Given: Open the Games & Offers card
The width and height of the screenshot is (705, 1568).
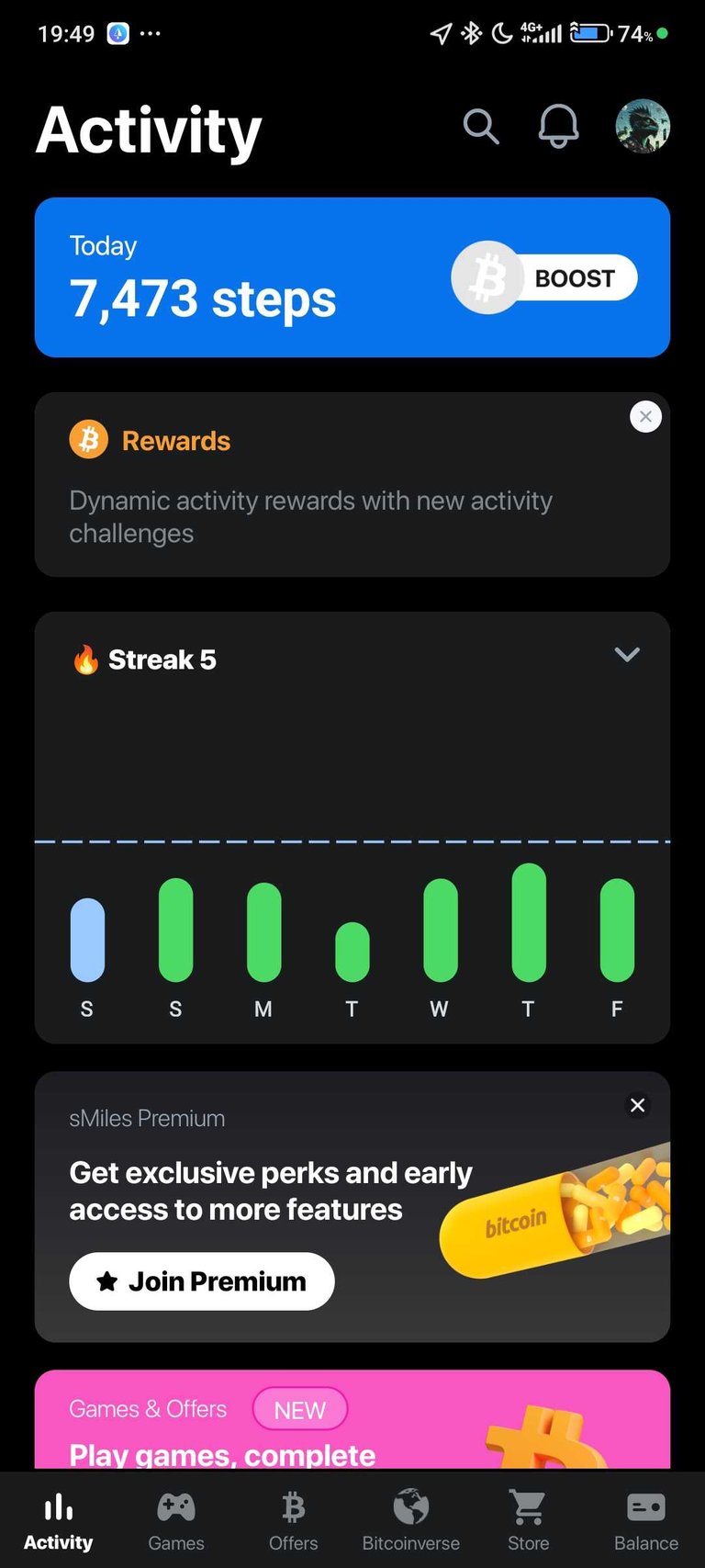Looking at the screenshot, I should (x=352, y=1420).
